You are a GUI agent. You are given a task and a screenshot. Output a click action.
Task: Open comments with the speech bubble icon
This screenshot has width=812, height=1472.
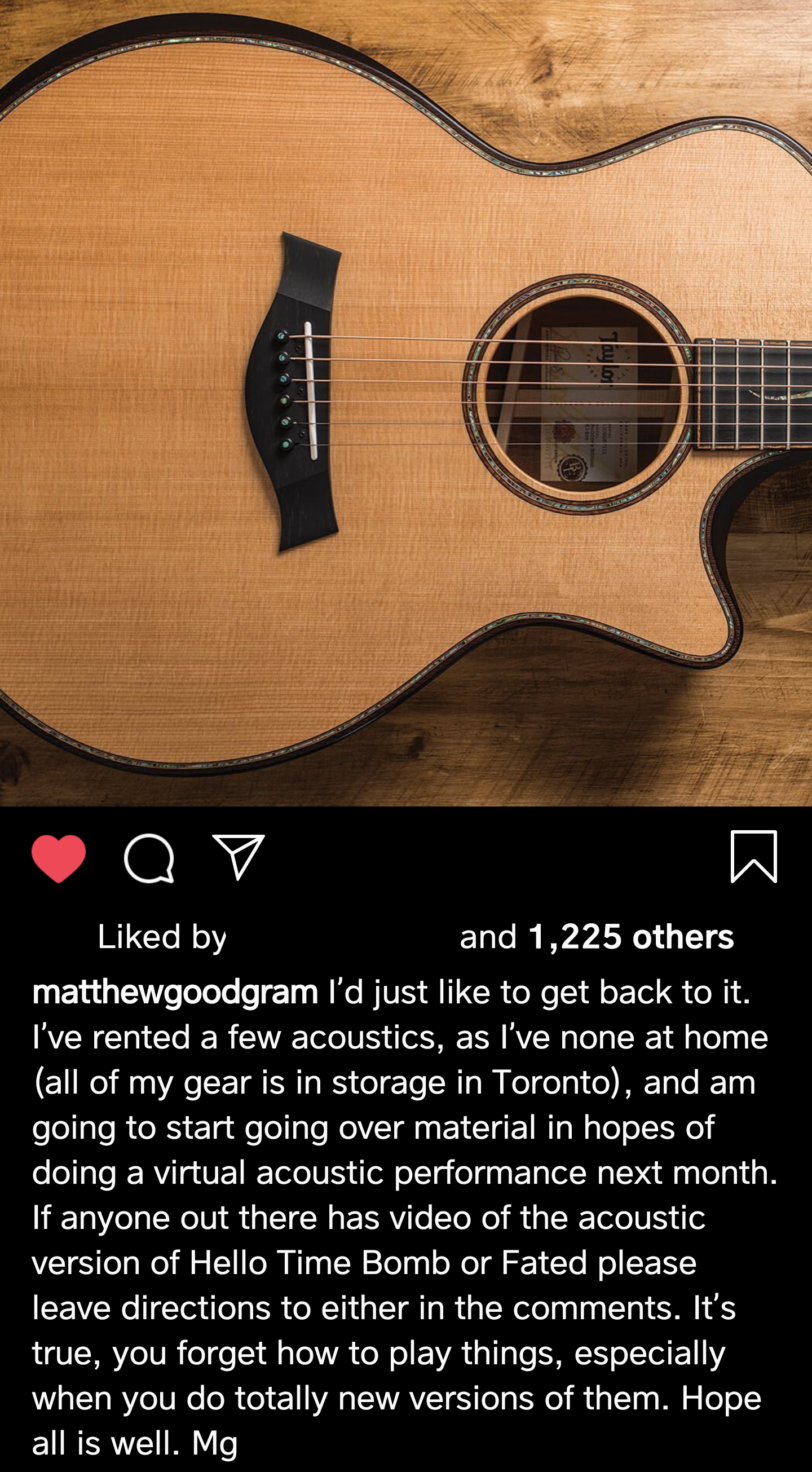point(149,858)
